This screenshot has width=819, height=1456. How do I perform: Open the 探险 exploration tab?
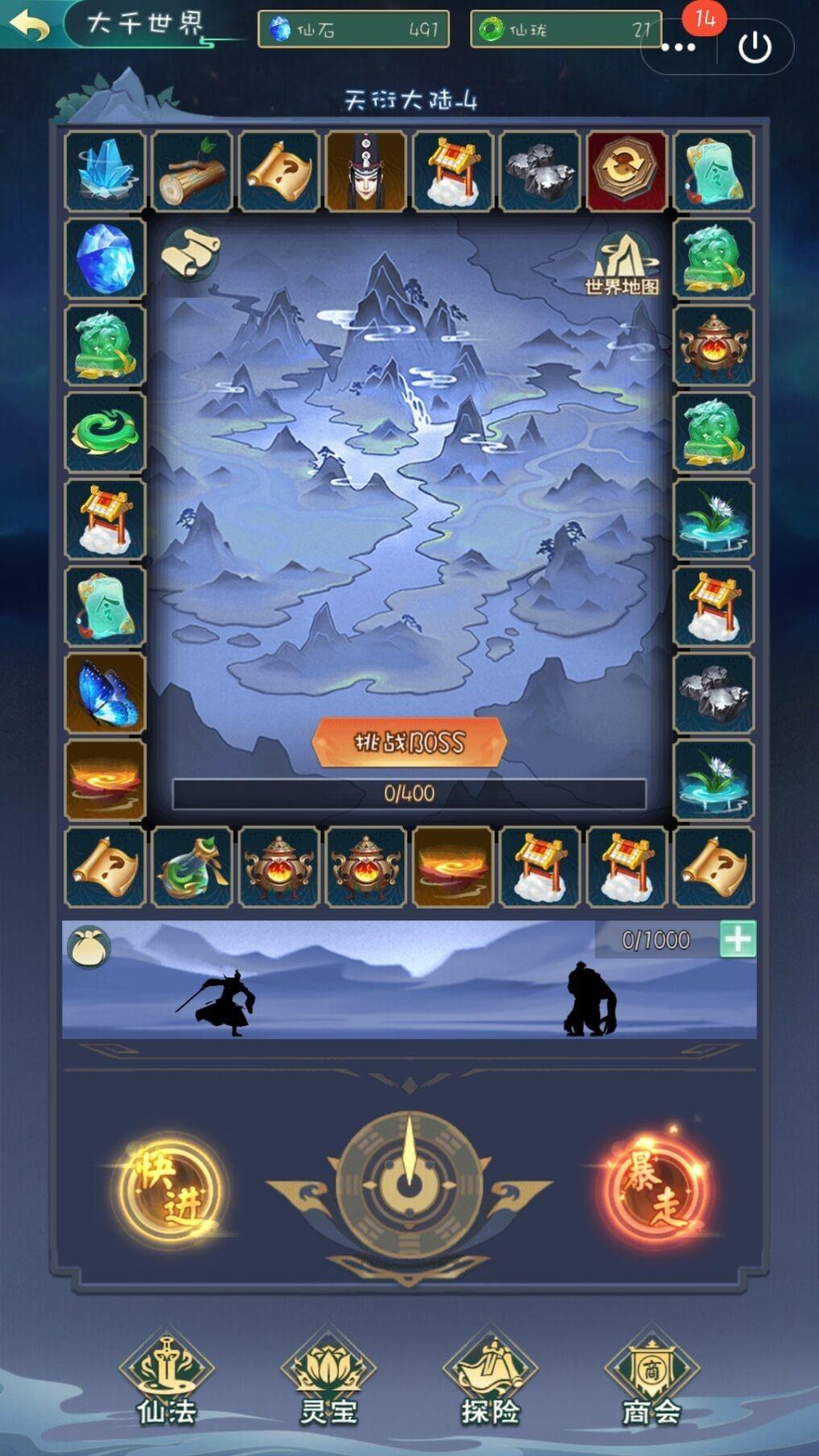490,1379
